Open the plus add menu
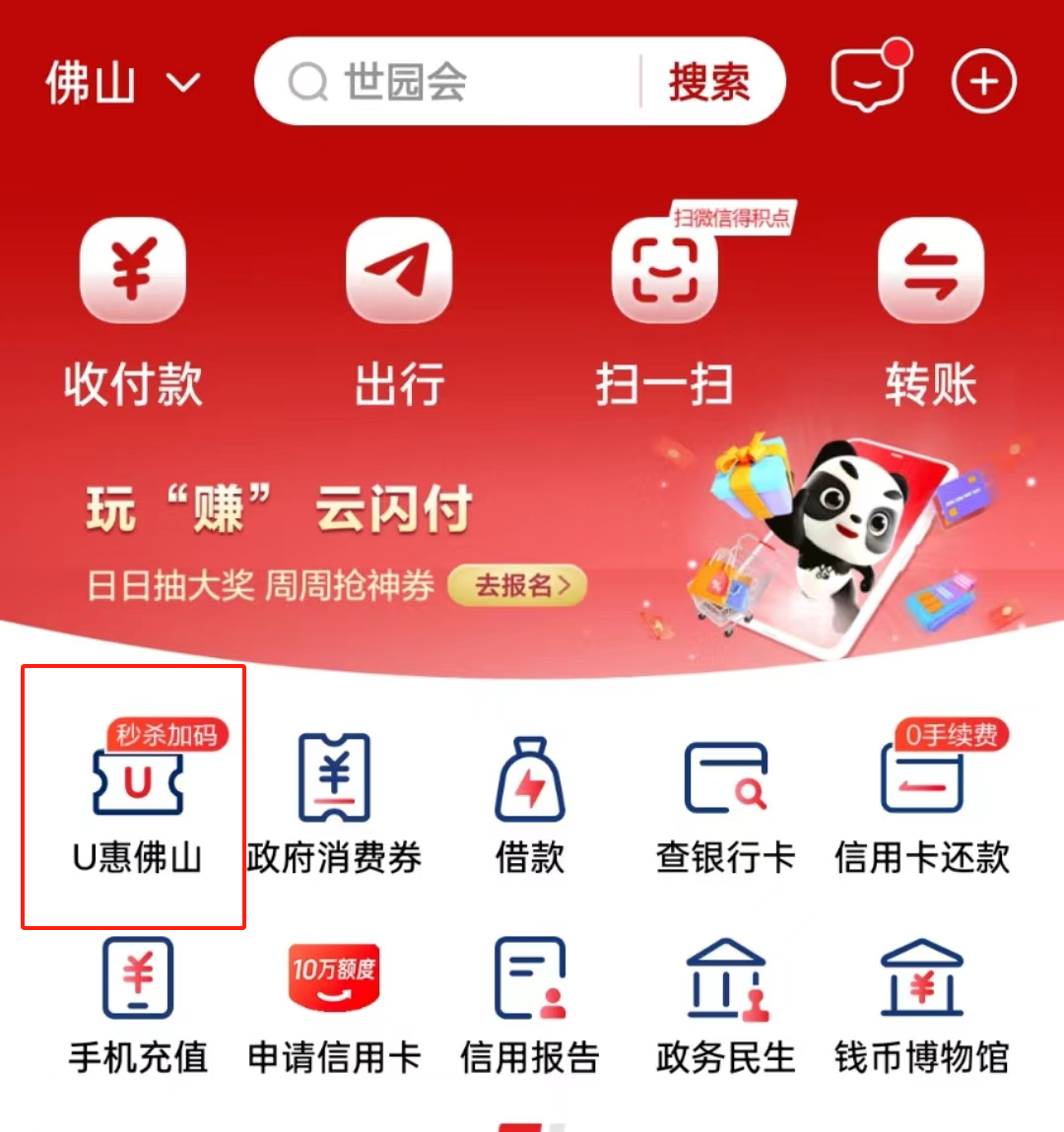The image size is (1064, 1132). tap(983, 82)
